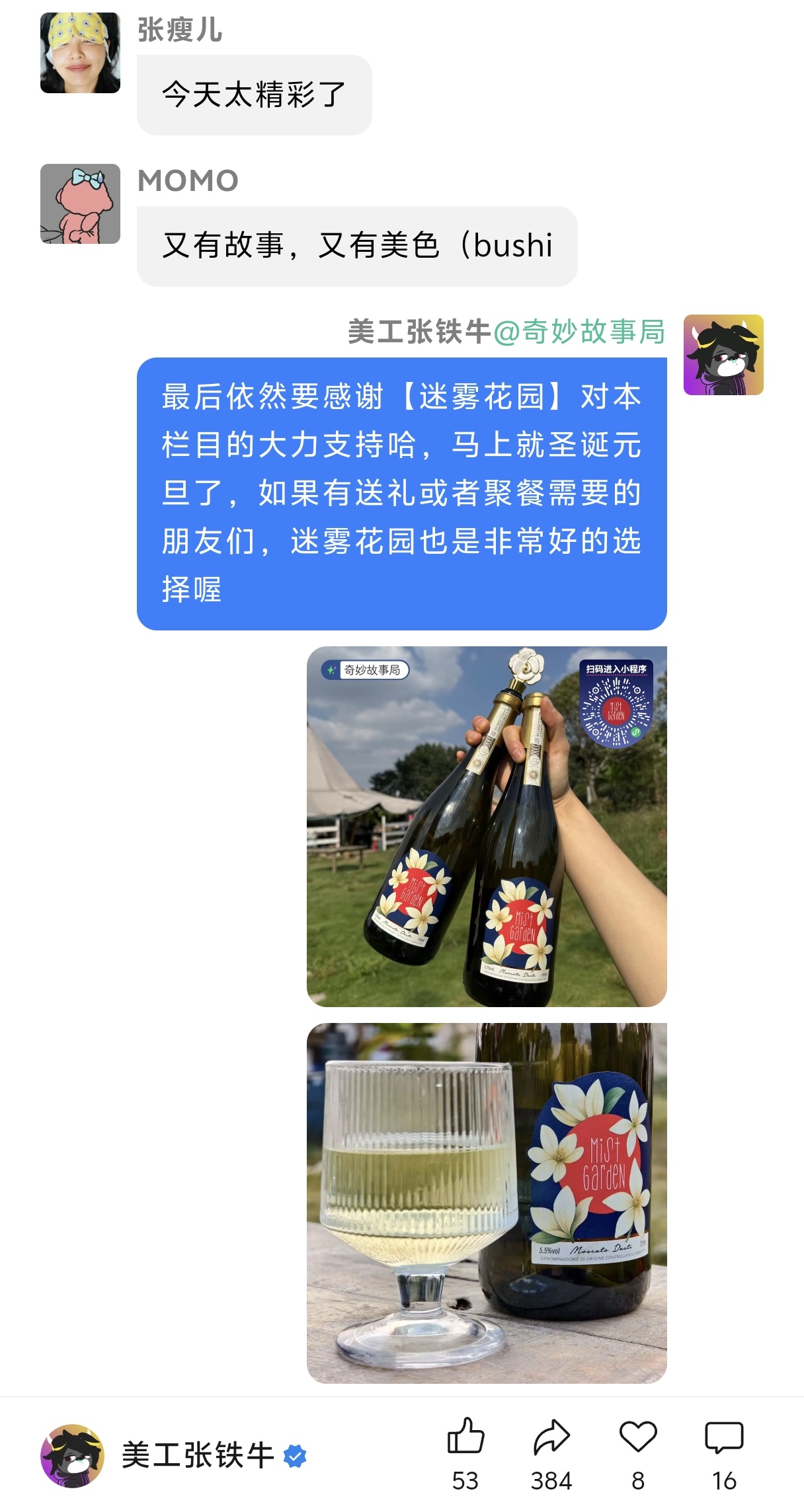The height and width of the screenshot is (1512, 804).
Task: Share this post via arrow icon
Action: [551, 1437]
